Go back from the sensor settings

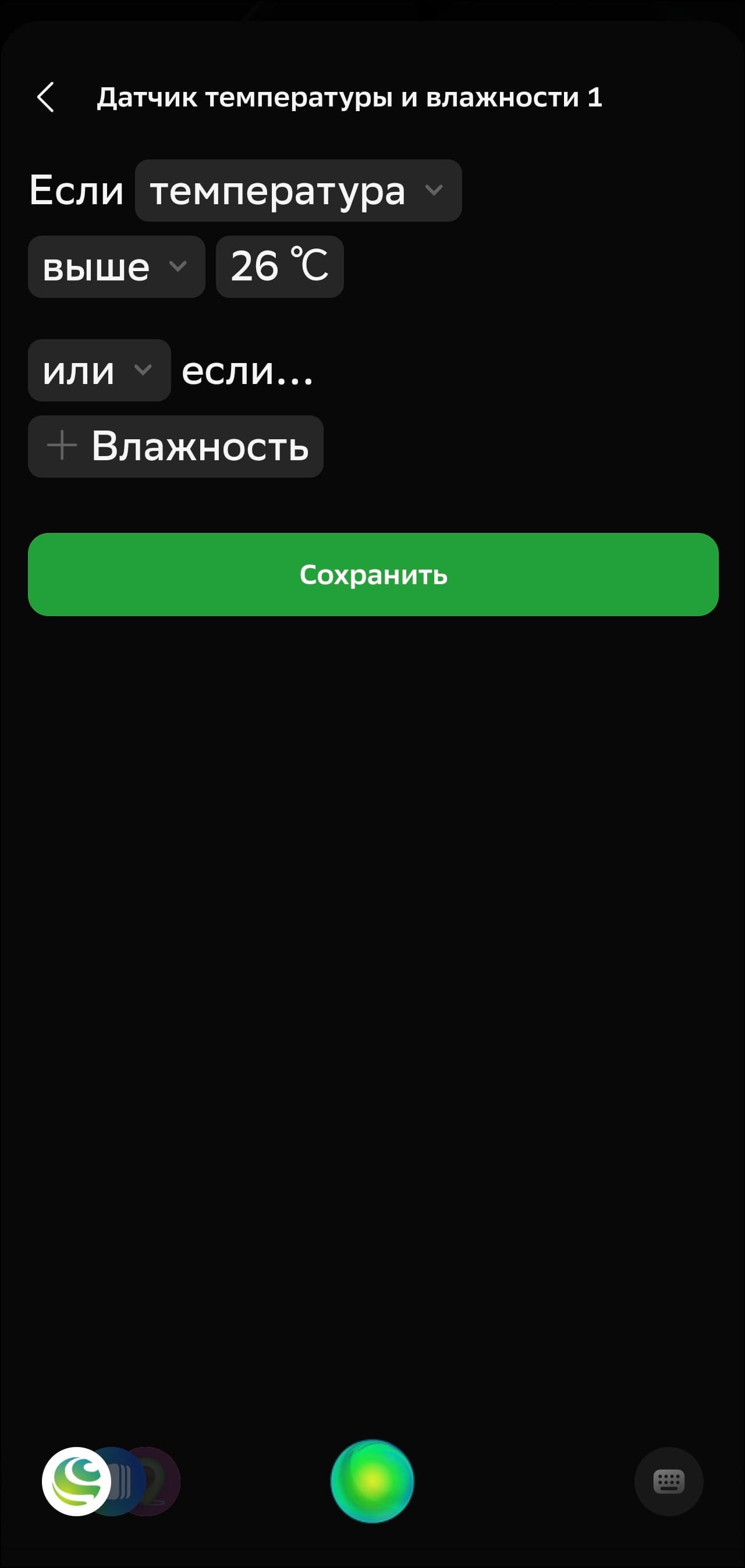45,97
